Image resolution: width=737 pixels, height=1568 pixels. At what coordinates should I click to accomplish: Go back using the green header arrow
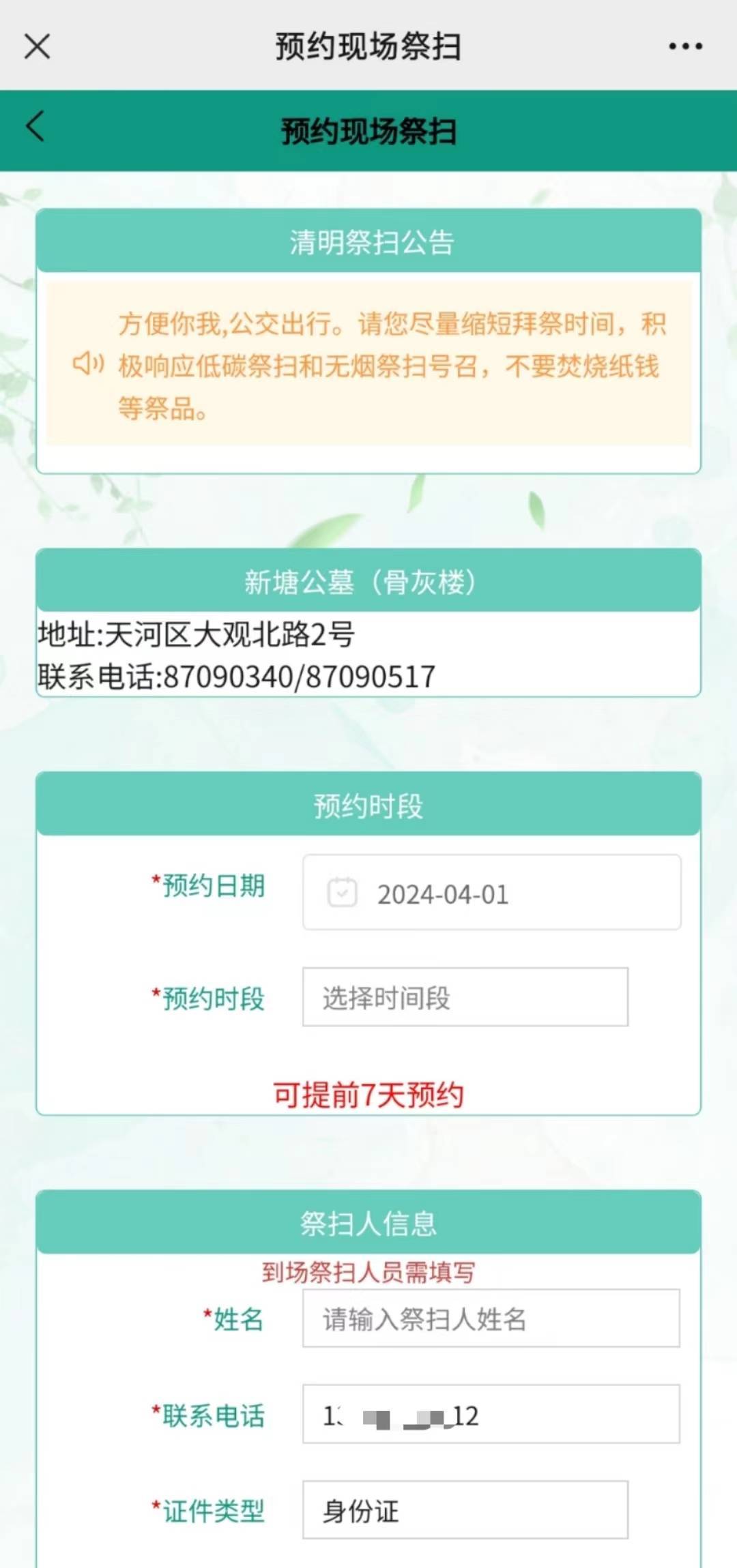35,127
